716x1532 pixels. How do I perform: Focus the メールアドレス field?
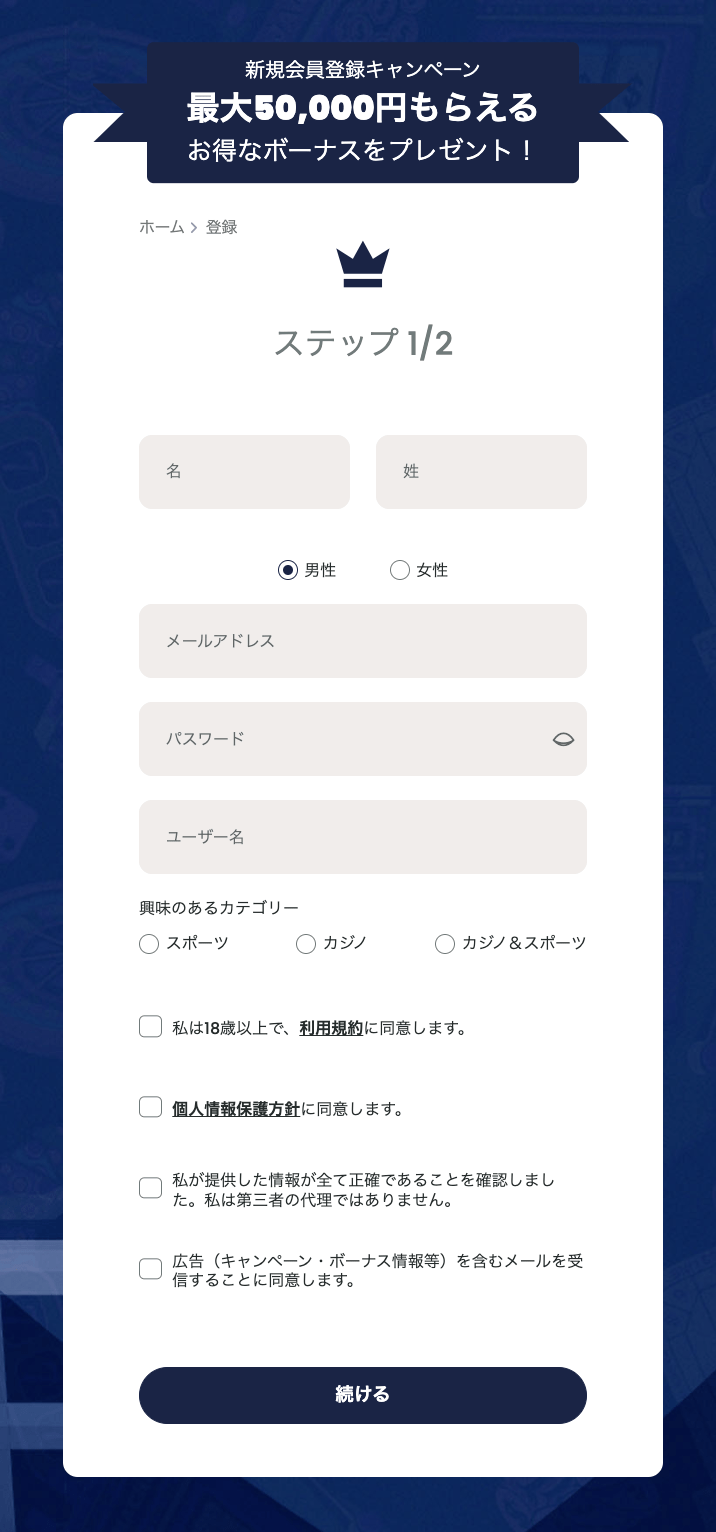[x=362, y=641]
